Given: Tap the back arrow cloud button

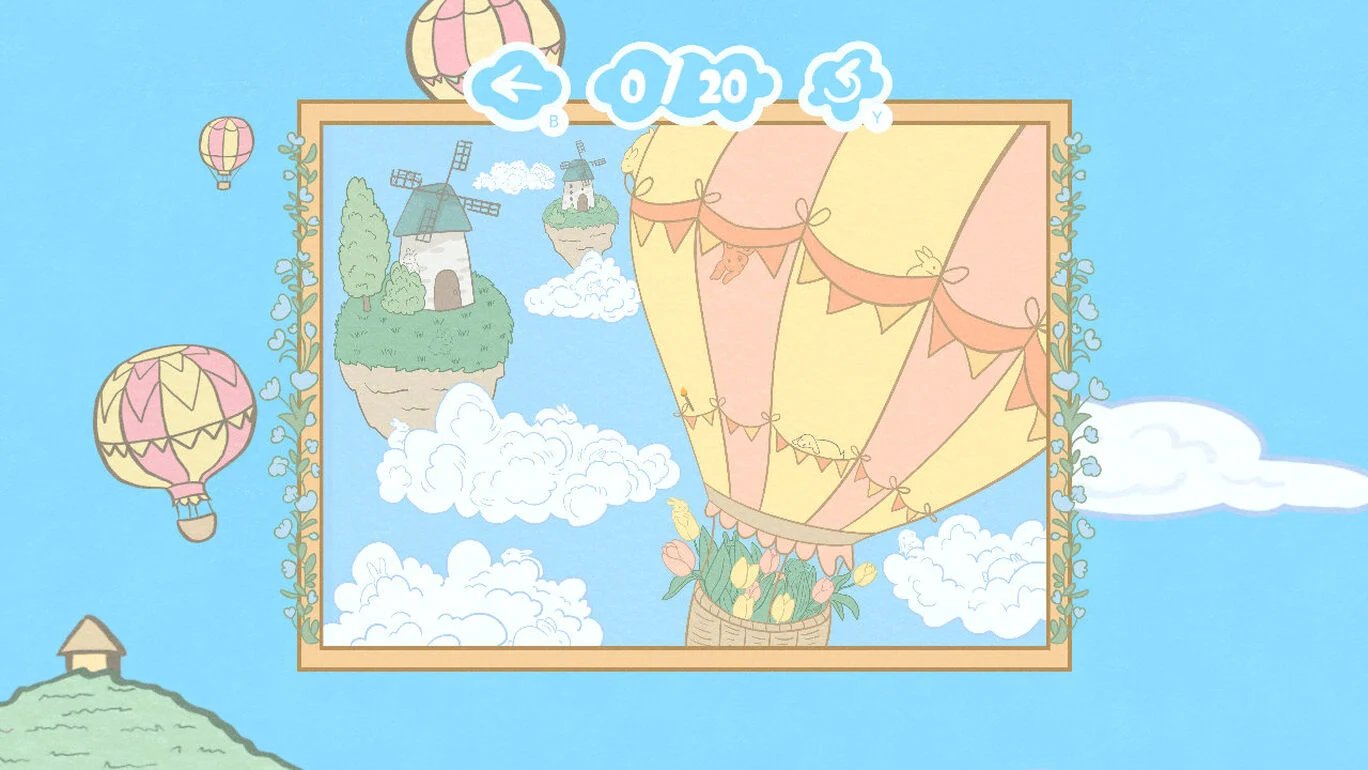Looking at the screenshot, I should pos(517,87).
